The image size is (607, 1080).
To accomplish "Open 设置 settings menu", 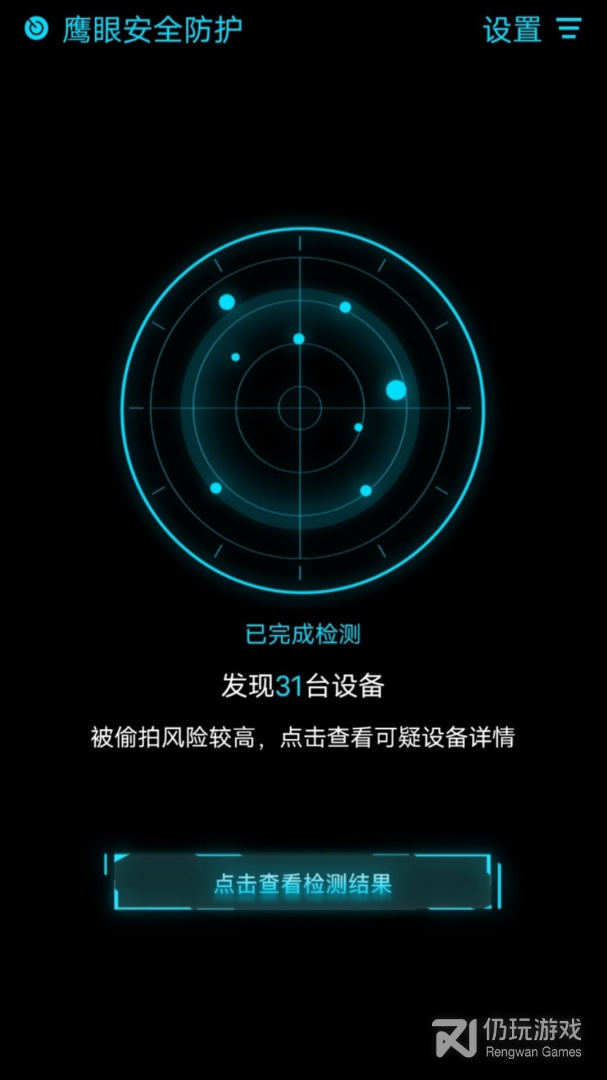I will click(532, 29).
